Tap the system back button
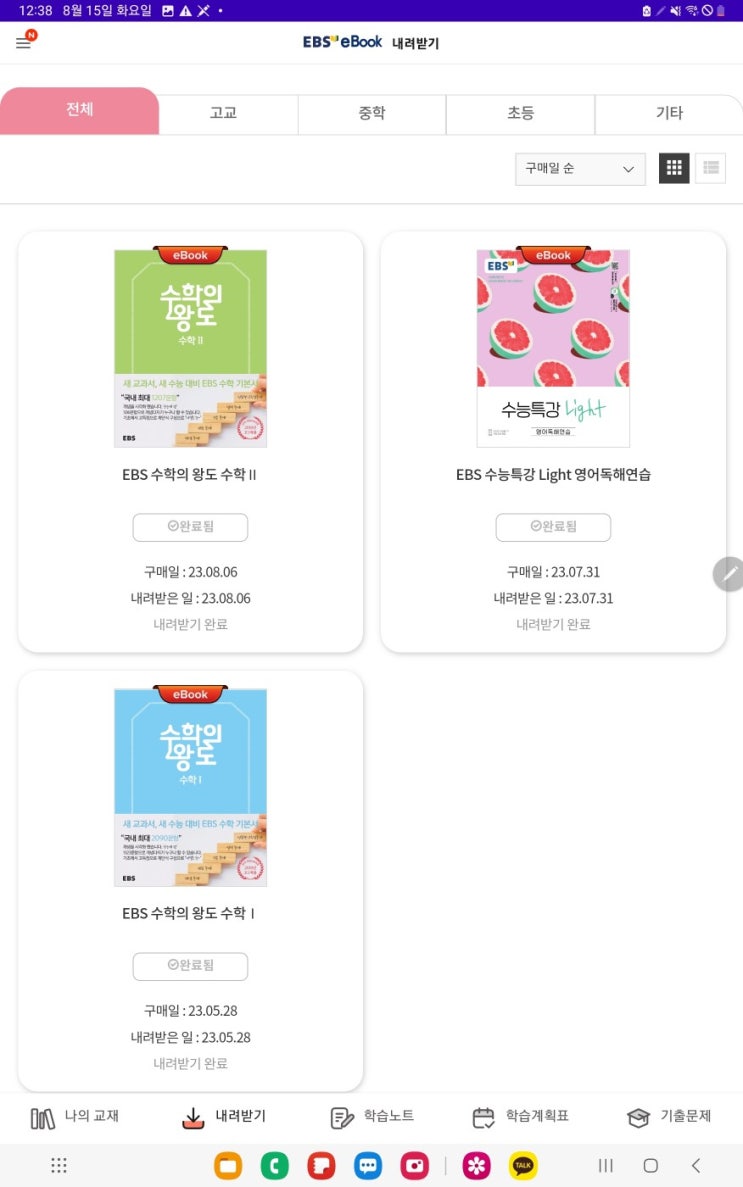Image resolution: width=743 pixels, height=1187 pixels. click(696, 1166)
